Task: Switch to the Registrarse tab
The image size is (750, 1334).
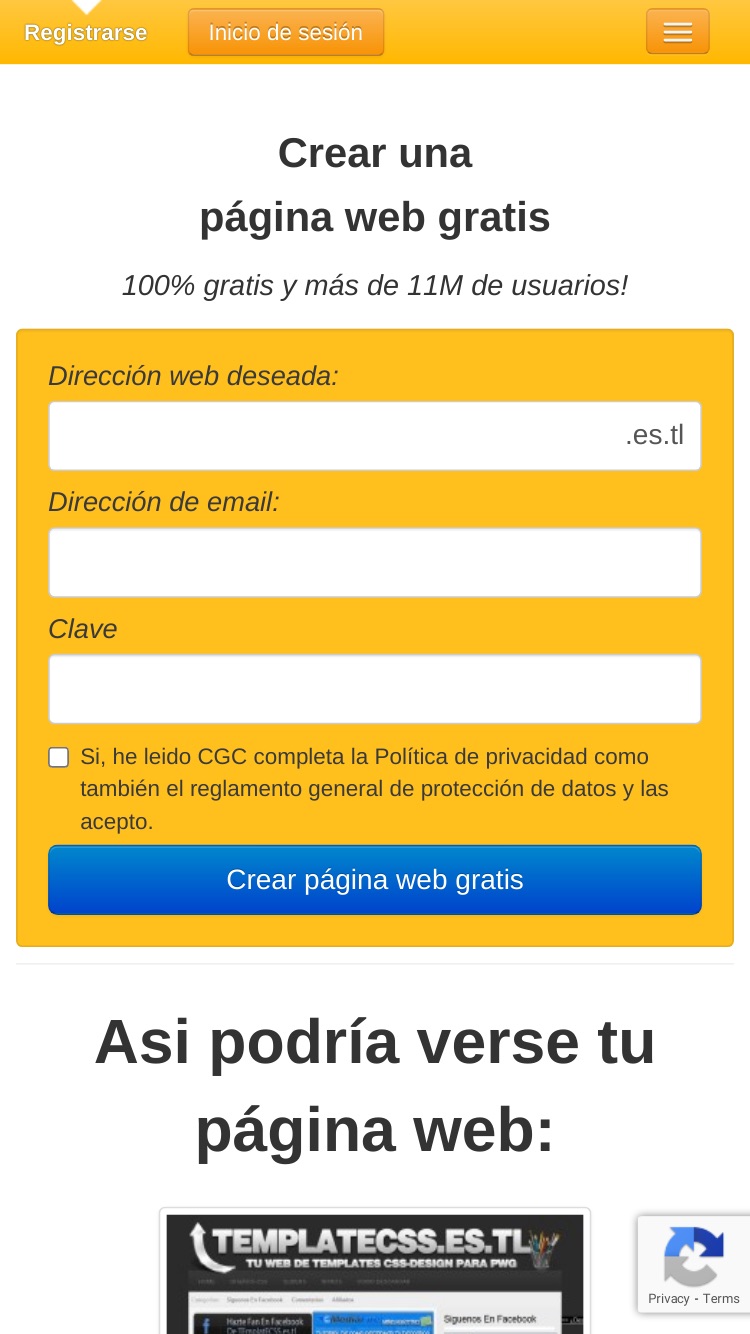Action: pos(86,32)
